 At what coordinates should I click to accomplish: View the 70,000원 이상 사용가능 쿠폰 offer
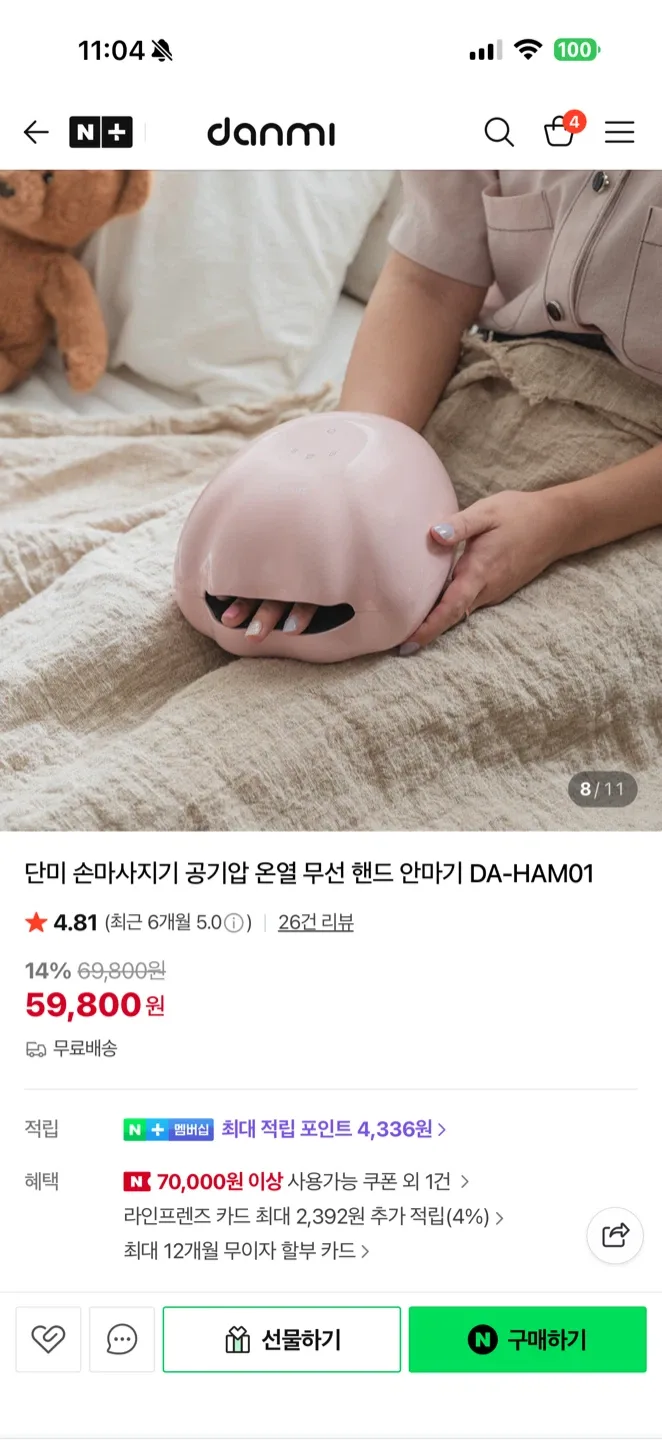[x=296, y=1181]
